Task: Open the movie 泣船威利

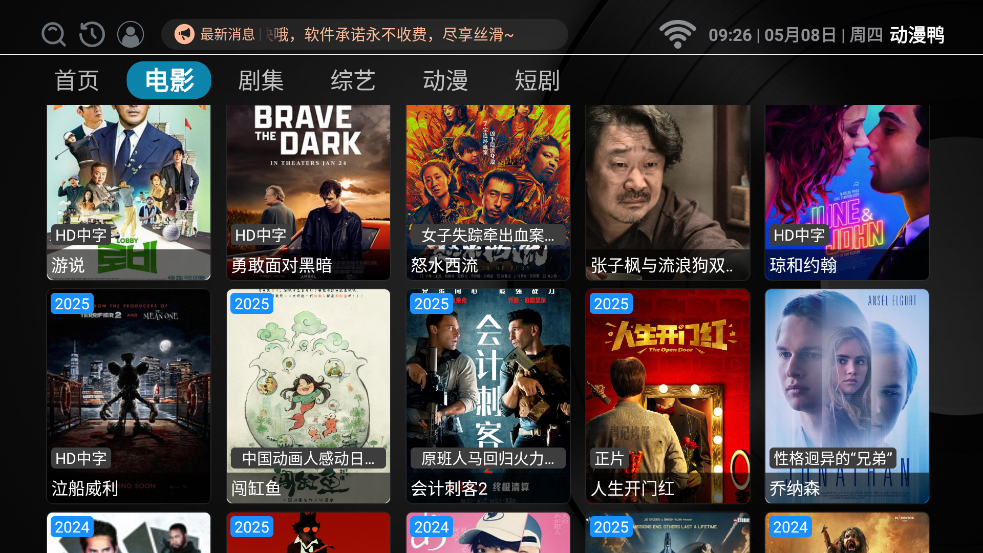Action: [x=129, y=395]
